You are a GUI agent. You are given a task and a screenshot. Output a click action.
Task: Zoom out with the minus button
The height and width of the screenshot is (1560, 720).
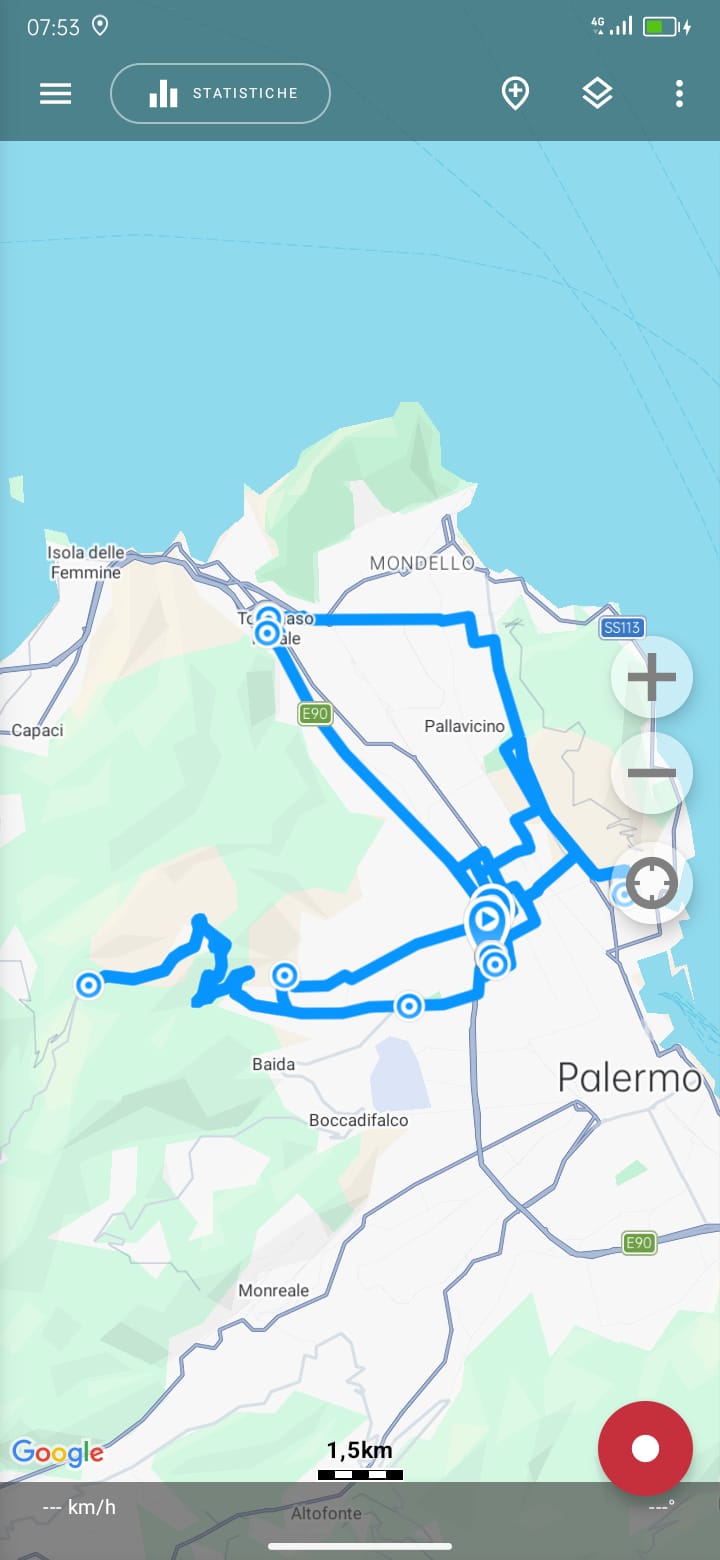tap(652, 773)
